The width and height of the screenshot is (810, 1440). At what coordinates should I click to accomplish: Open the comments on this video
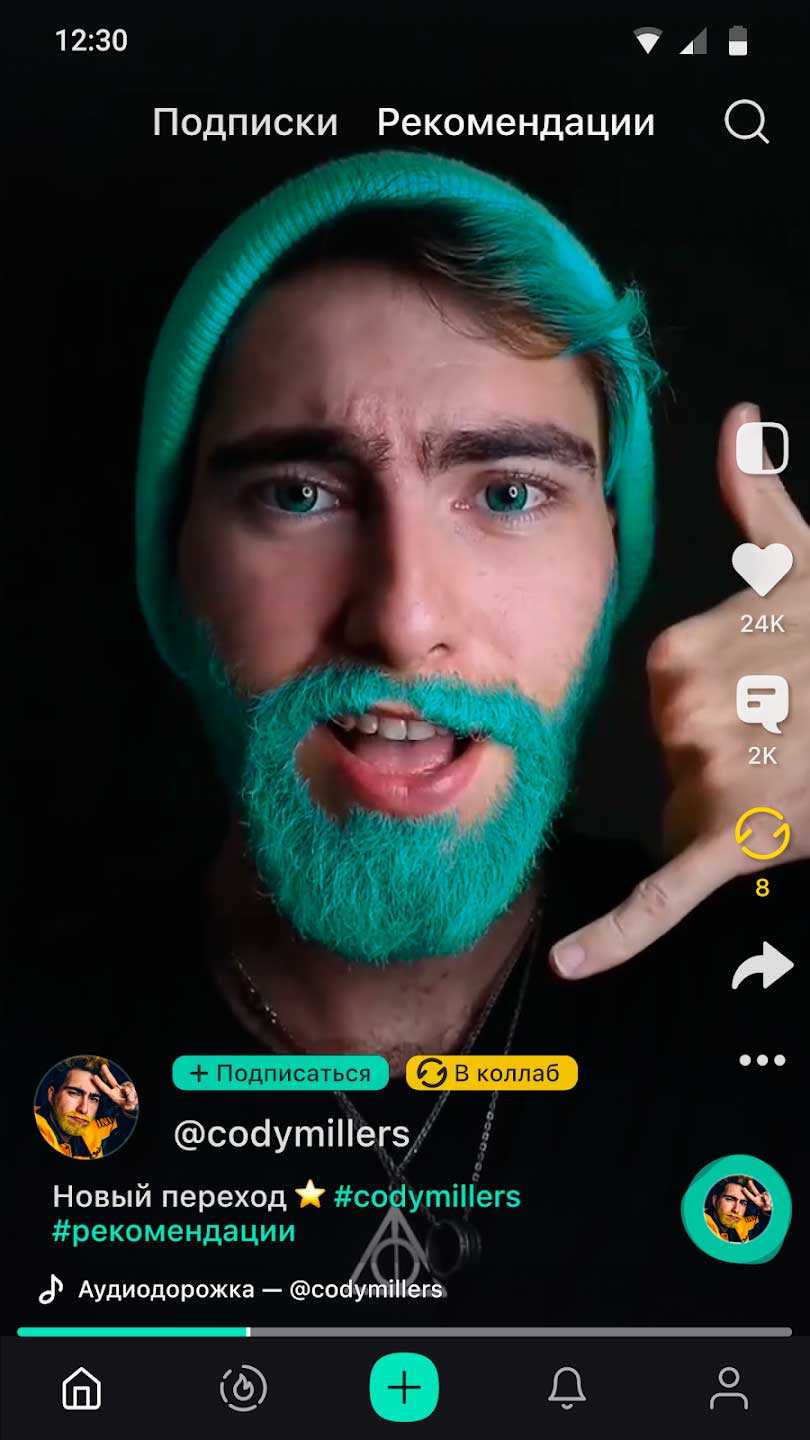762,702
